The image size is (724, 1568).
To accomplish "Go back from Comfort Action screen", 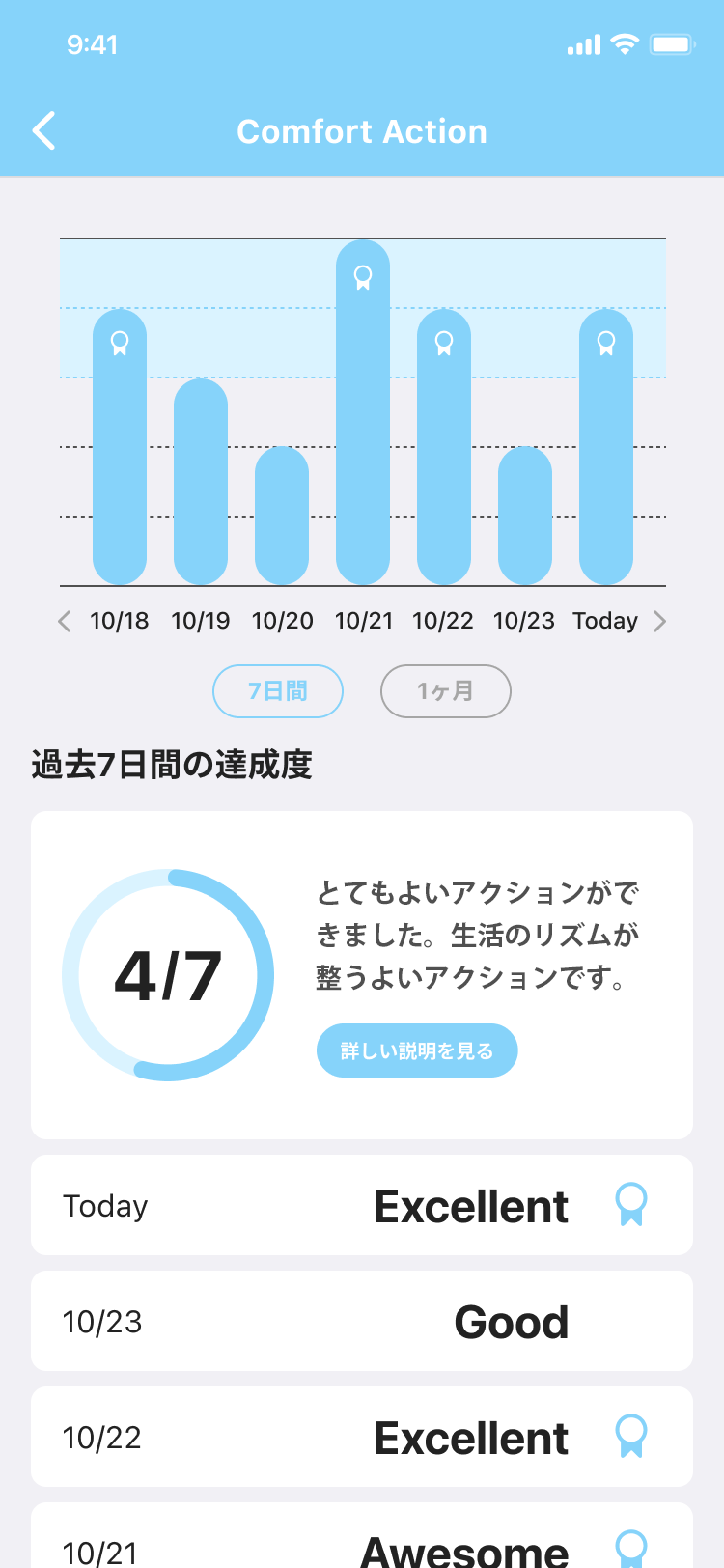I will (x=44, y=131).
